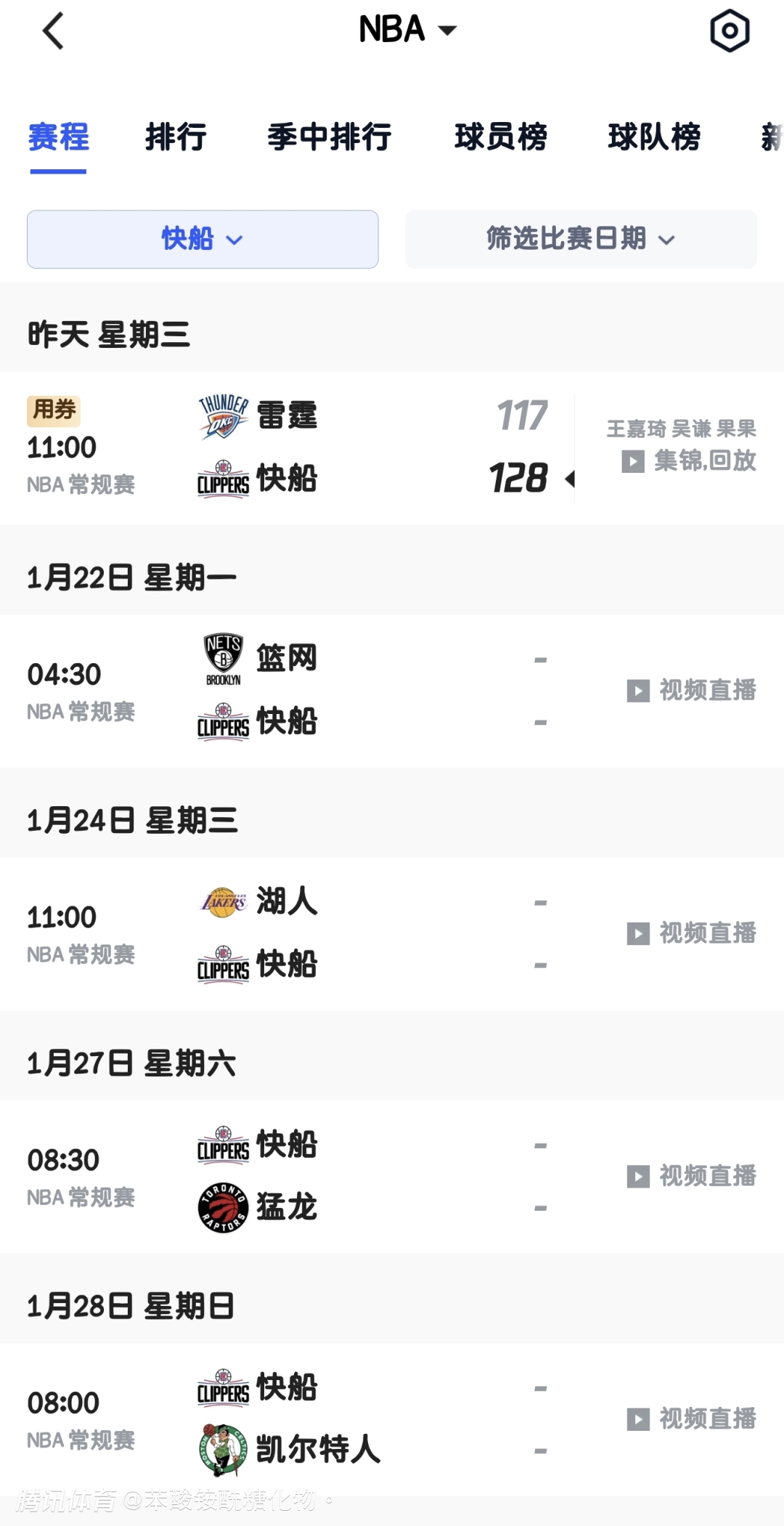Screen dimensions: 784x1526
Task: Open the NBA league dropdown
Action: coord(407,30)
